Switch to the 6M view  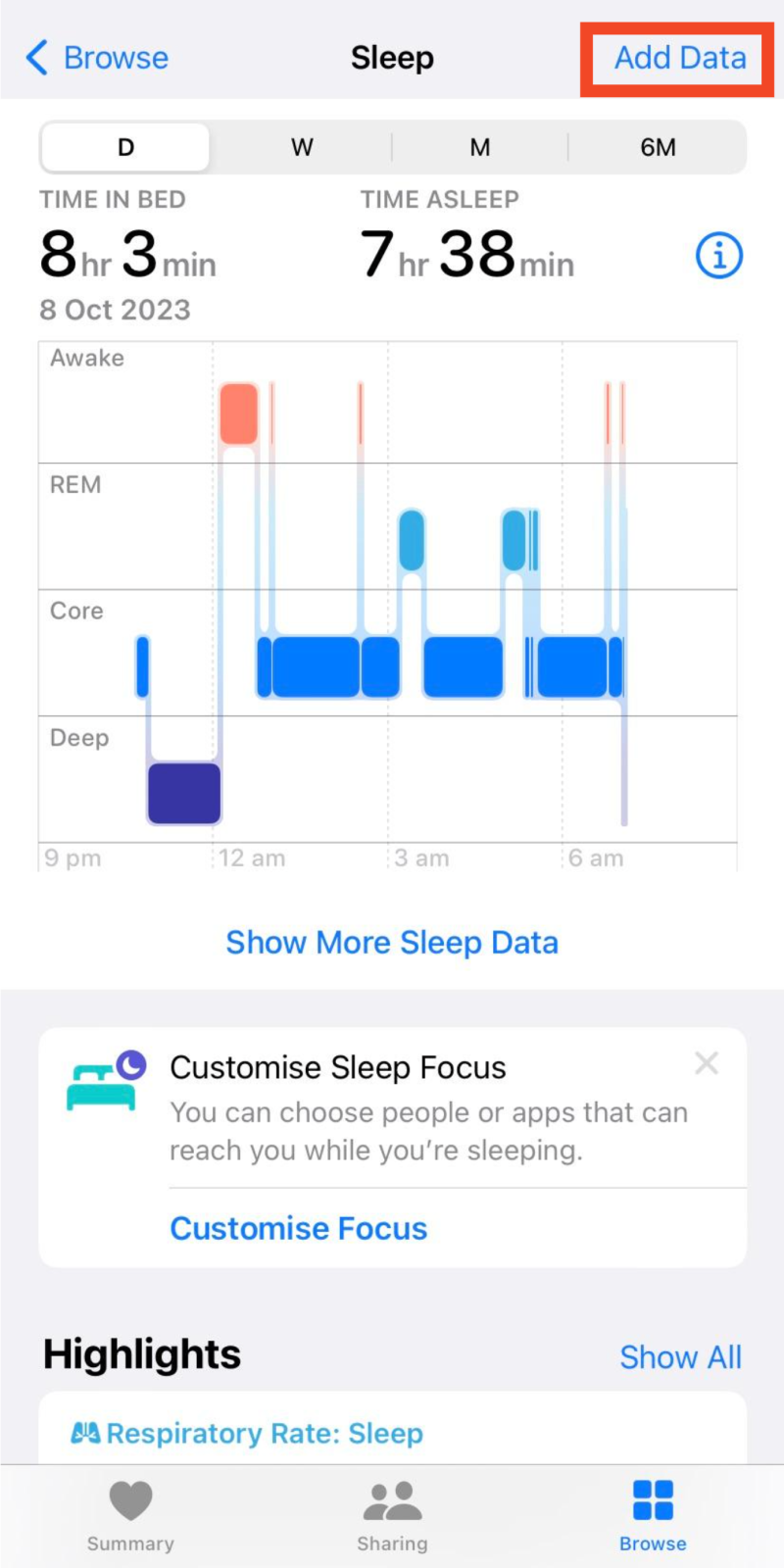tap(658, 147)
